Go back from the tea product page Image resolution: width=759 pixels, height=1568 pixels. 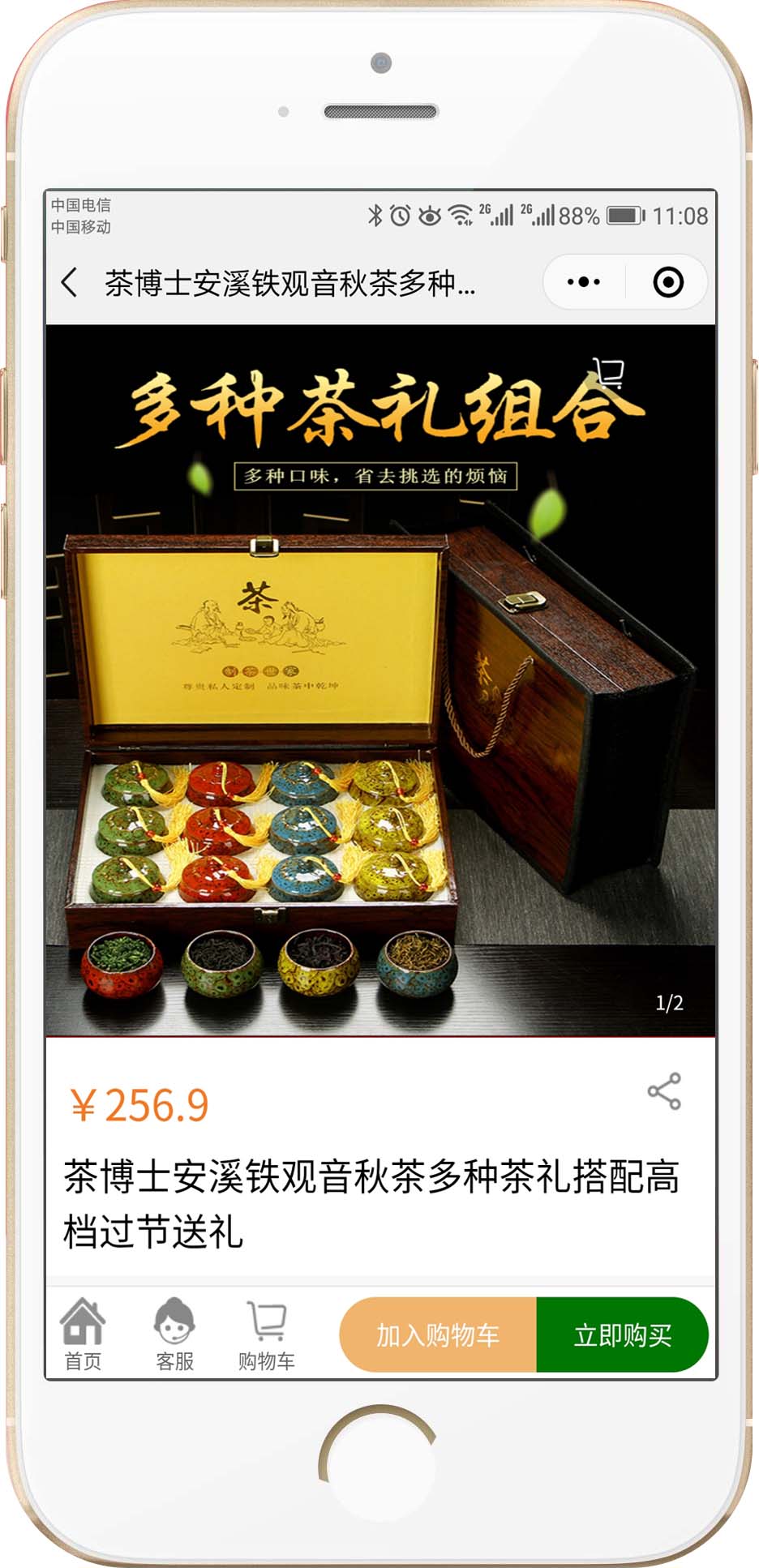pyautogui.click(x=70, y=283)
